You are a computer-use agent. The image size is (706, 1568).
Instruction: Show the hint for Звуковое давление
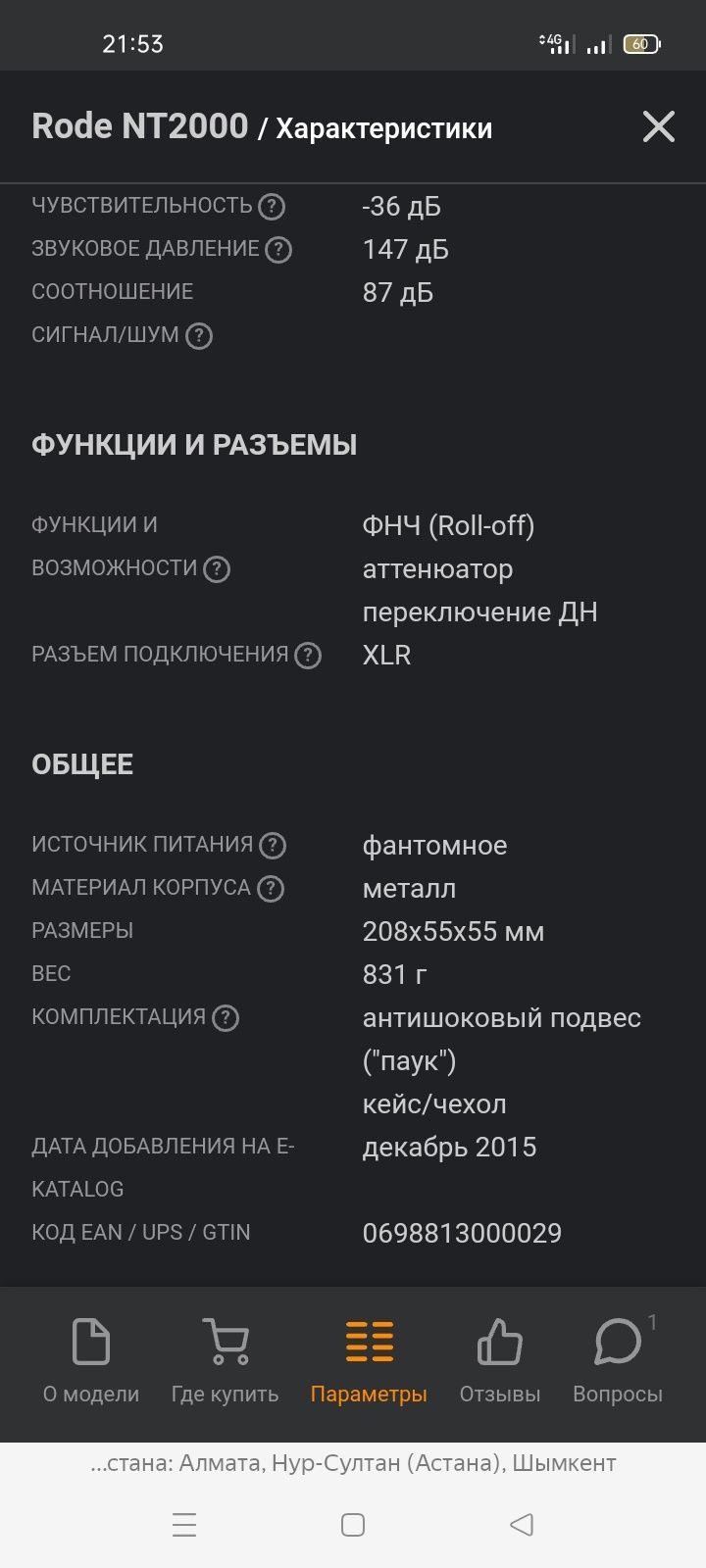[x=278, y=250]
